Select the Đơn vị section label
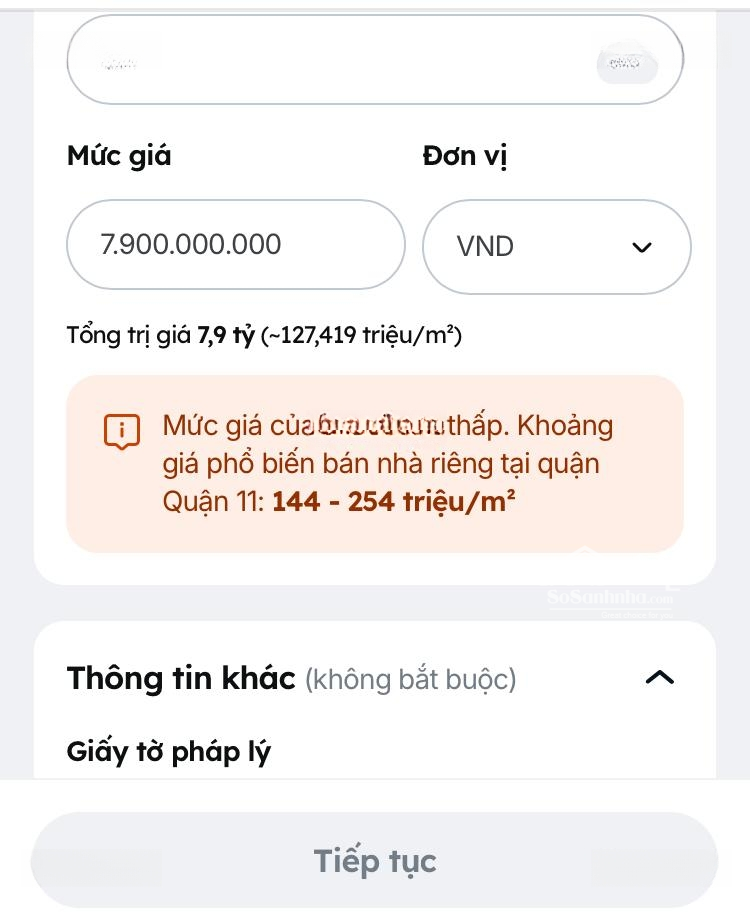 point(465,156)
